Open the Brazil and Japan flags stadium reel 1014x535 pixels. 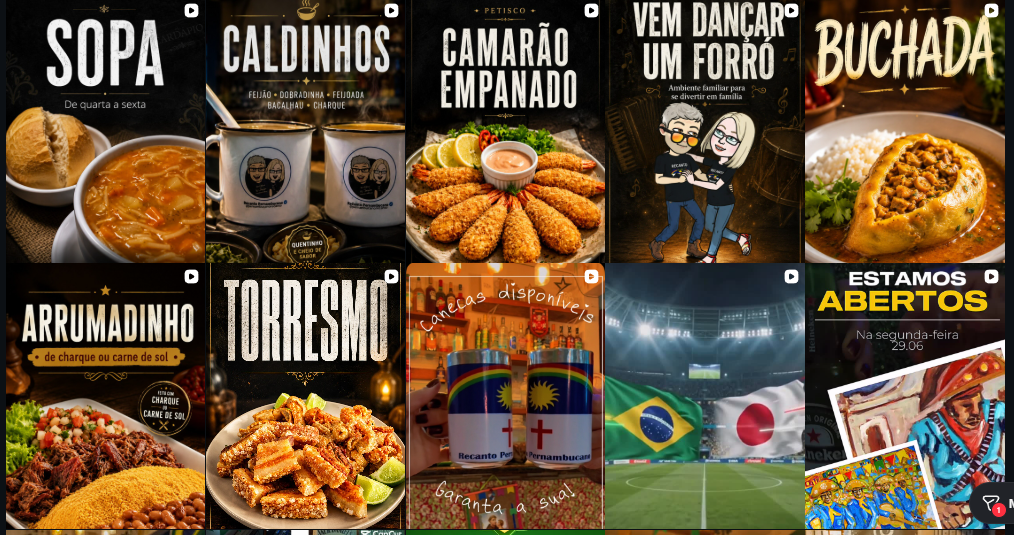[x=705, y=396]
